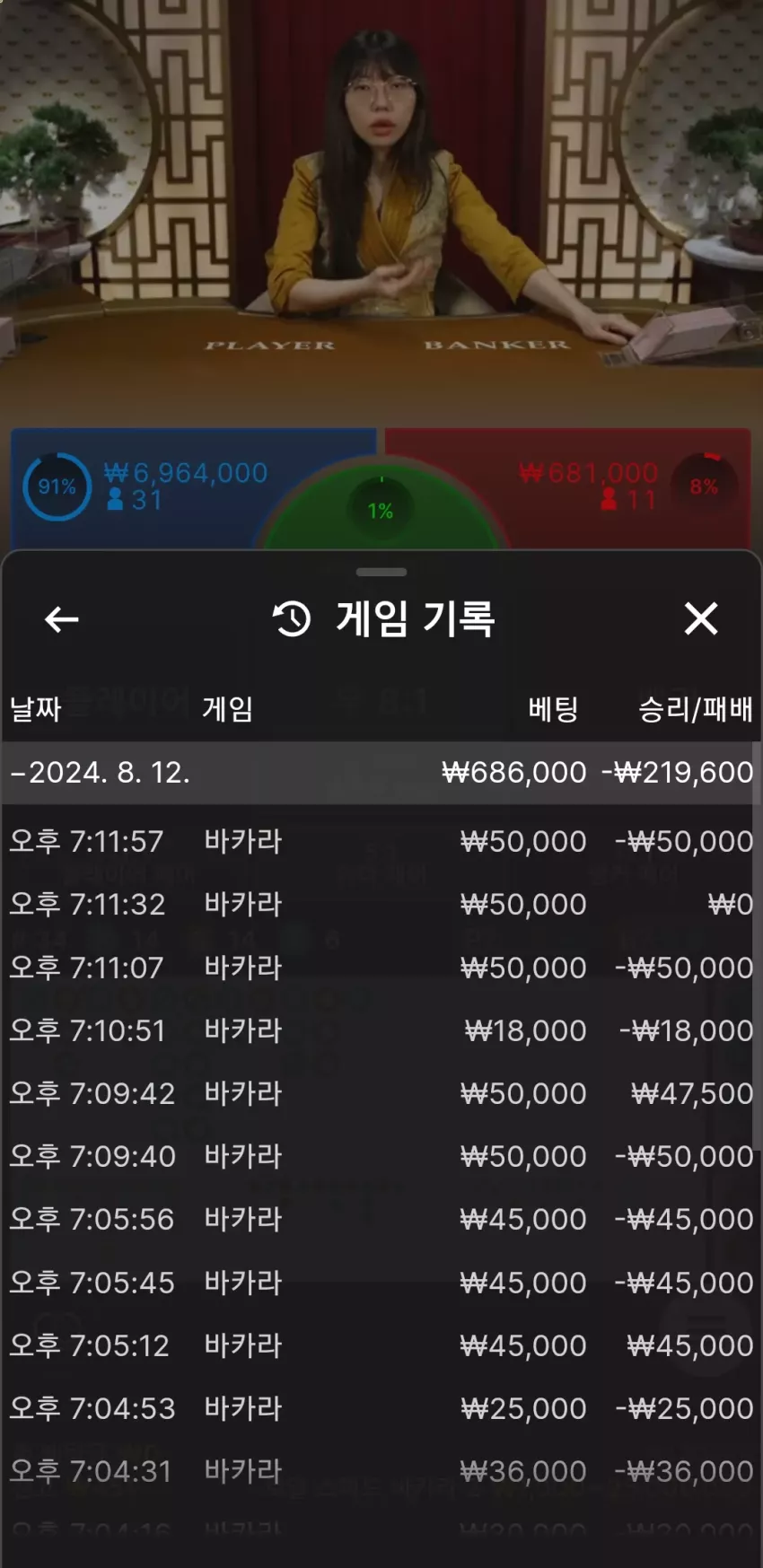
Task: Open the 오후 7:05:56 바카라 record
Action: 381,1219
